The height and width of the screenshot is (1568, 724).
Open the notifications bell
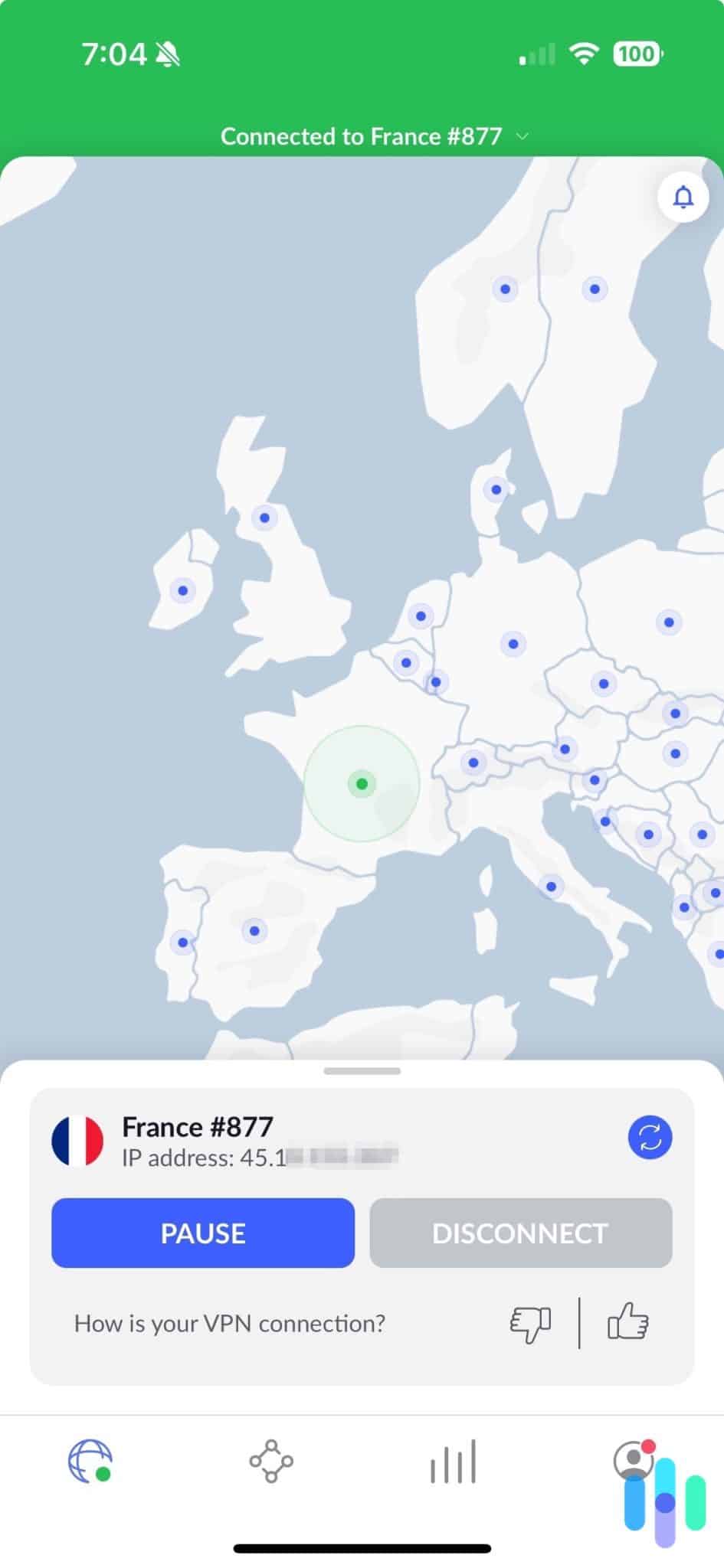point(683,198)
